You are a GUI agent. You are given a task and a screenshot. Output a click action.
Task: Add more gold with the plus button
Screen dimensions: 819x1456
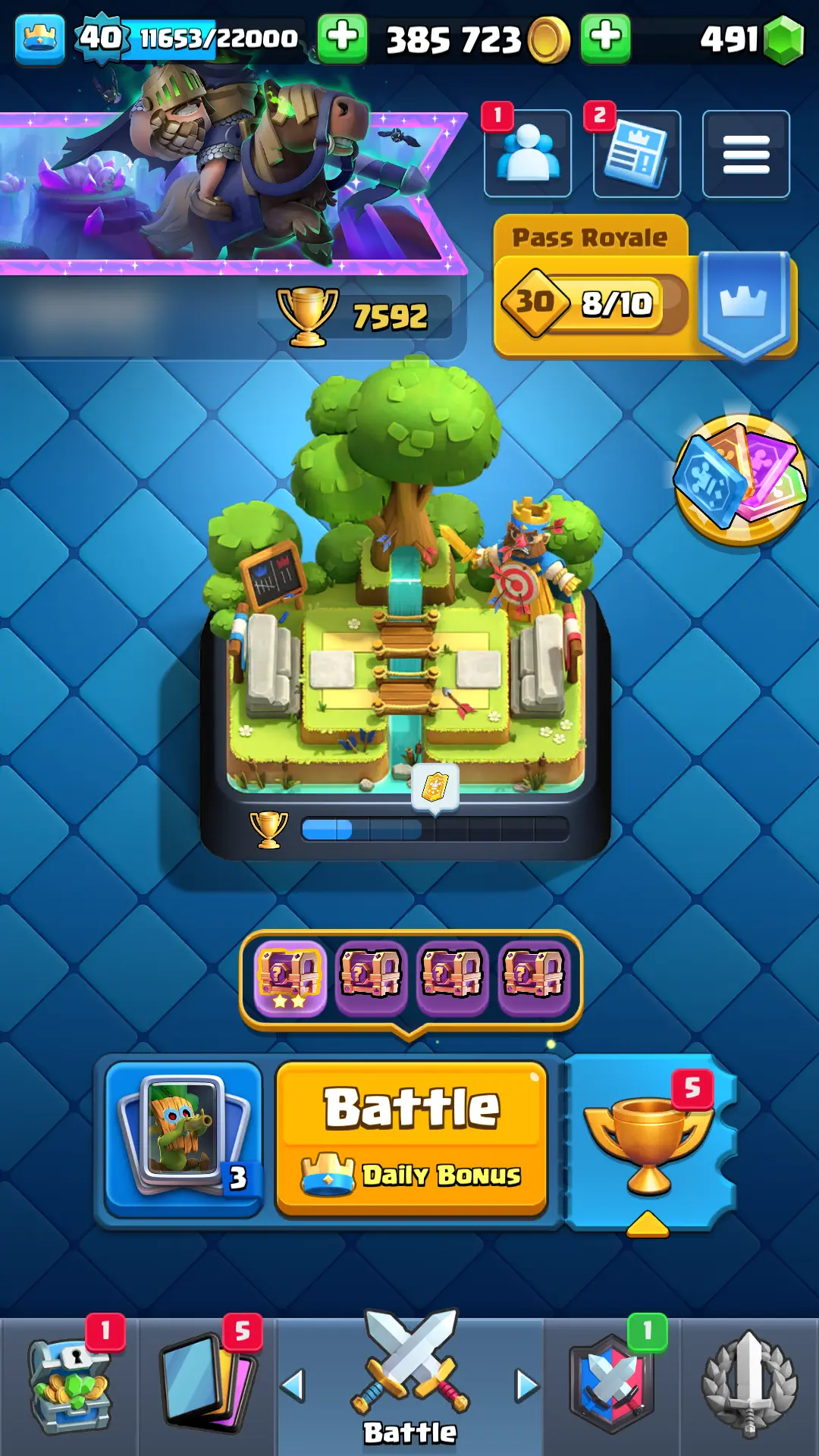(x=343, y=38)
